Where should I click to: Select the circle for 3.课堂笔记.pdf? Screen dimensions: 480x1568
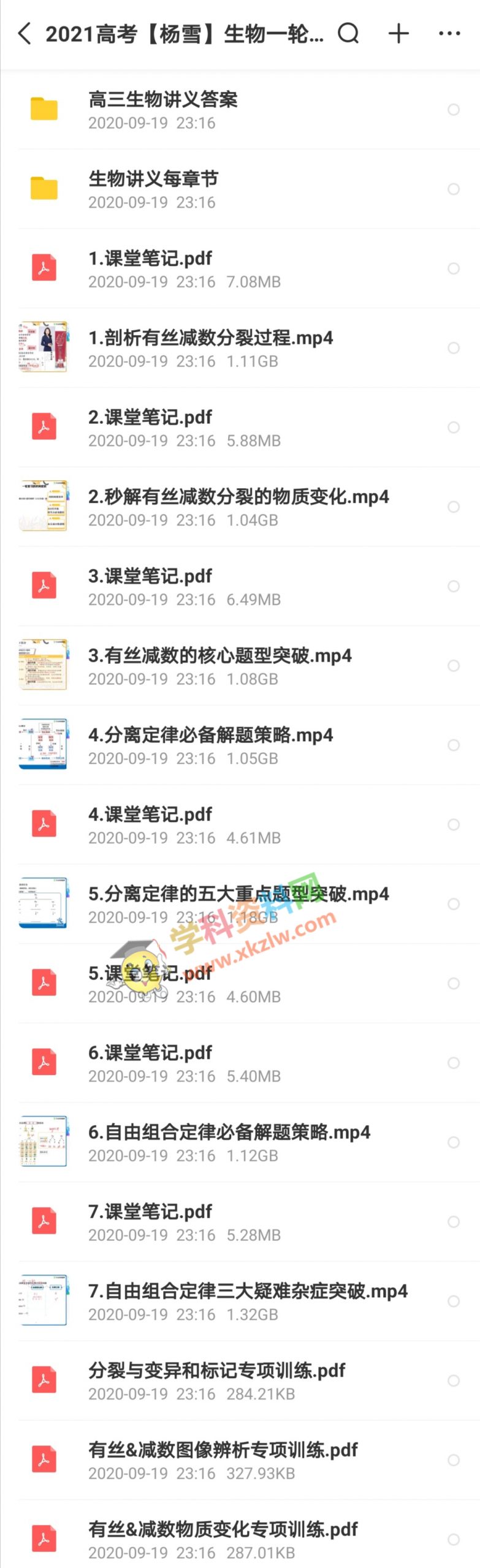point(454,586)
